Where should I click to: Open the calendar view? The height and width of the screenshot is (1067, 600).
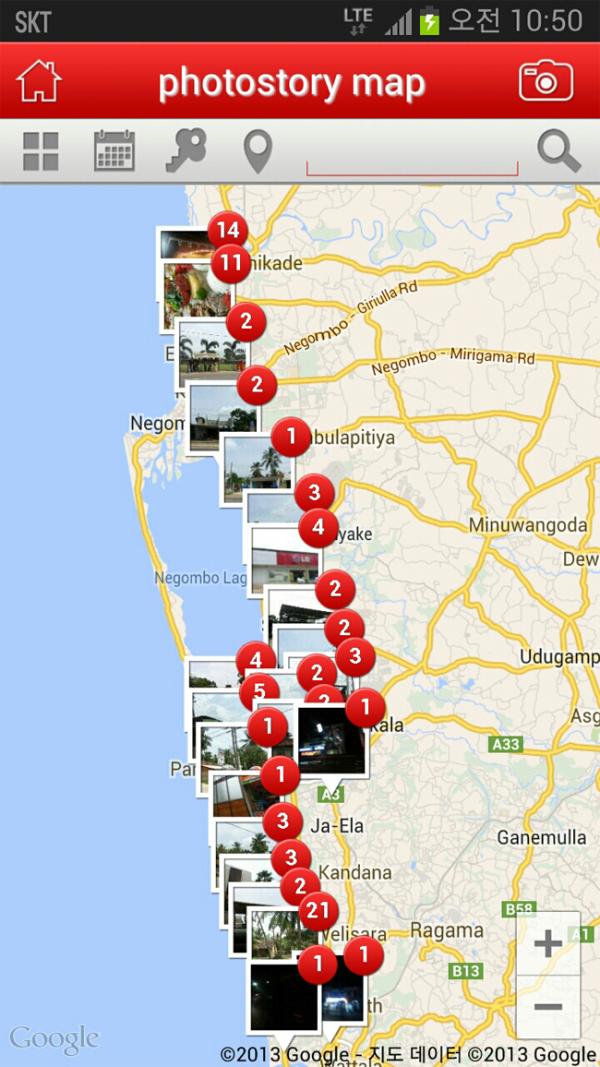point(114,151)
